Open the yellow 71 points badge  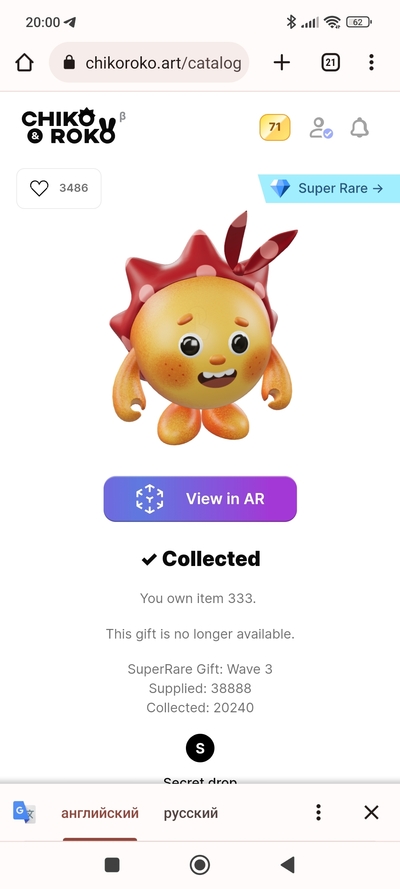pyautogui.click(x=275, y=127)
